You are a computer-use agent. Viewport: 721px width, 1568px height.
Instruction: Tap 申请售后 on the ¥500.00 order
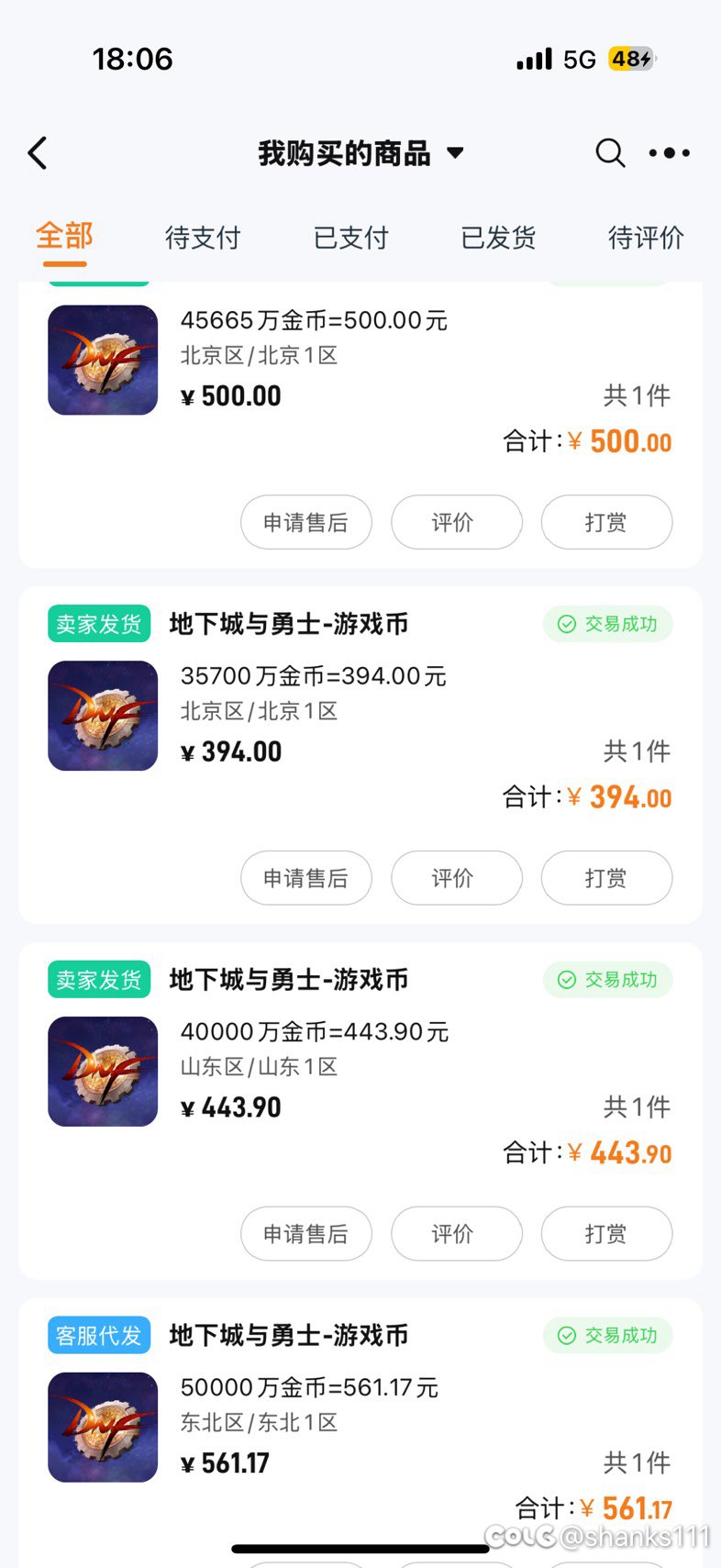pos(306,522)
